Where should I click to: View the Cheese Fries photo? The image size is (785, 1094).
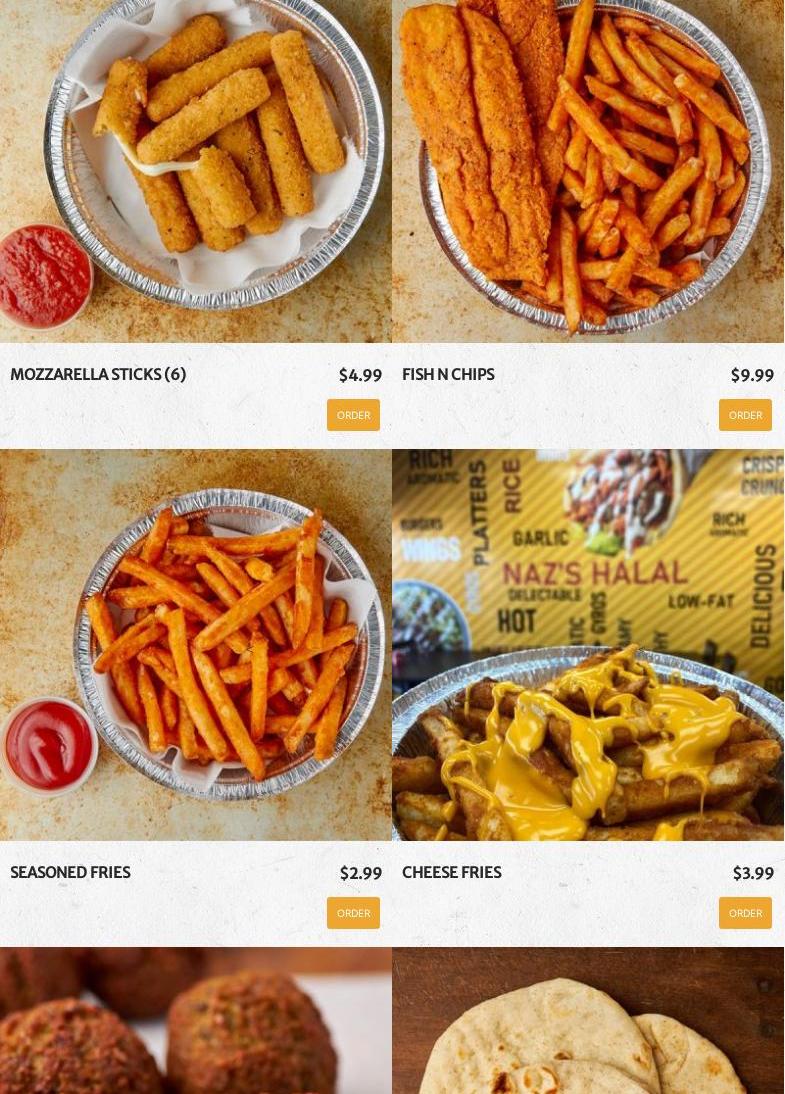588,645
